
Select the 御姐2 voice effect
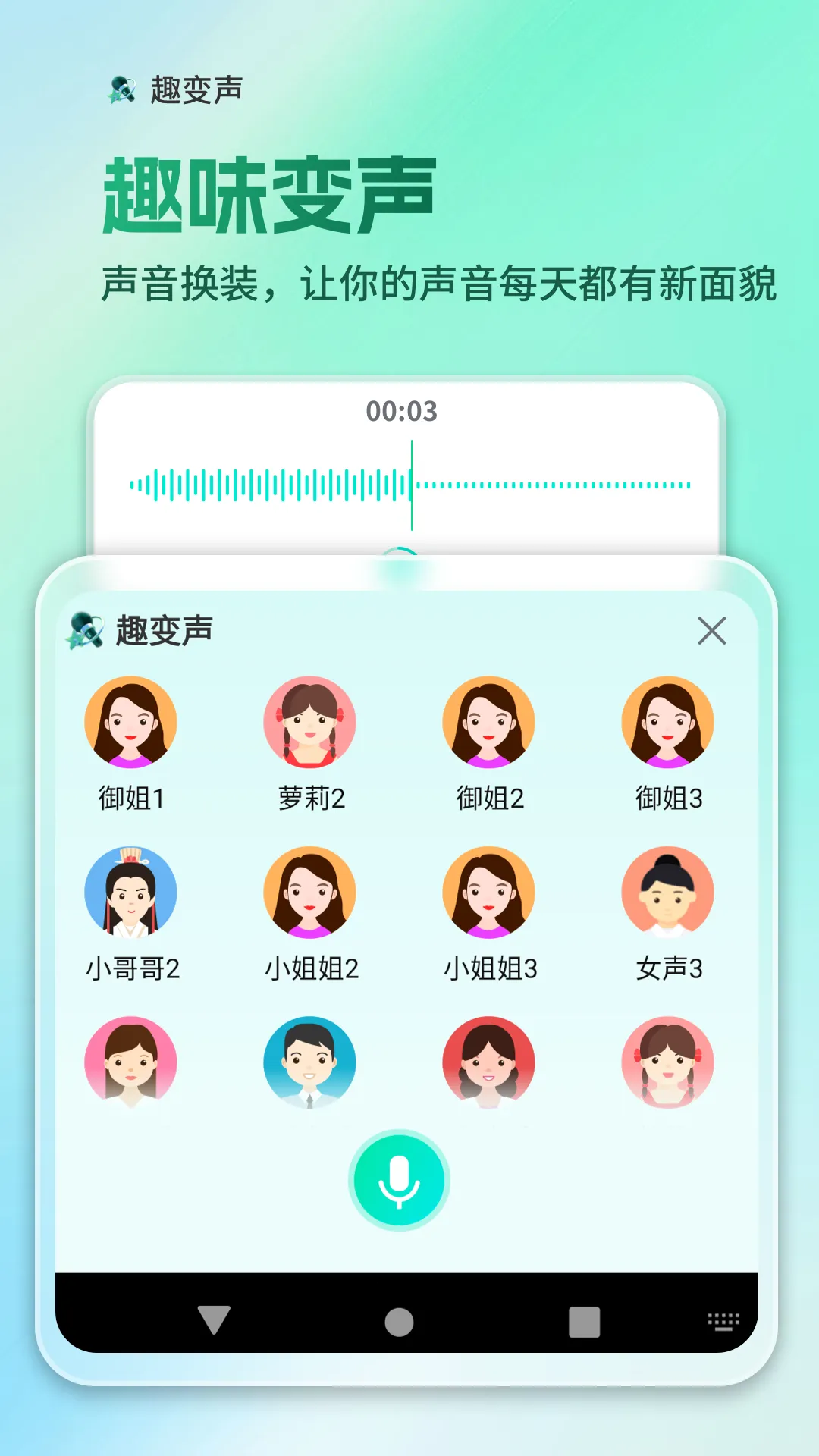pyautogui.click(x=489, y=723)
